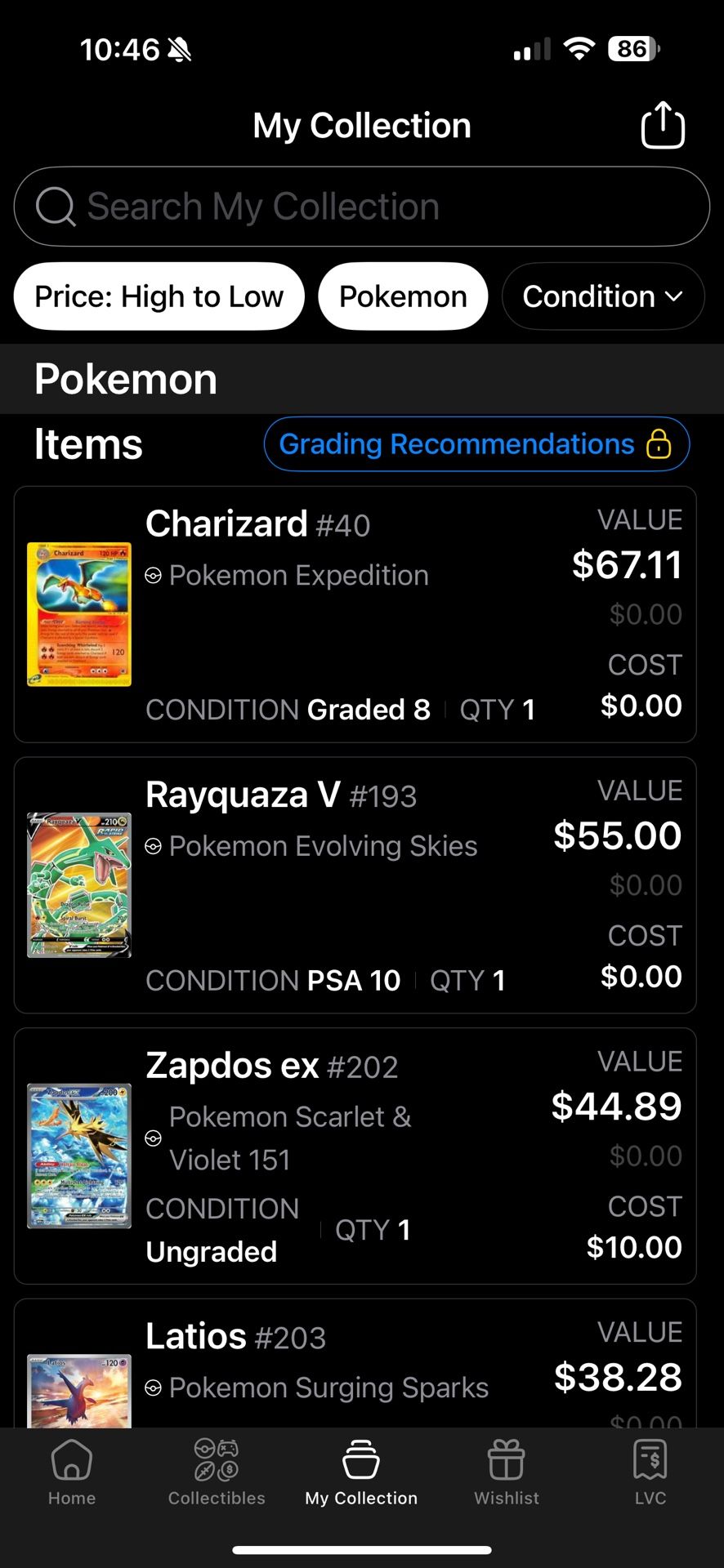The width and height of the screenshot is (724, 1568).
Task: Share my collection via the share icon
Action: 662,126
